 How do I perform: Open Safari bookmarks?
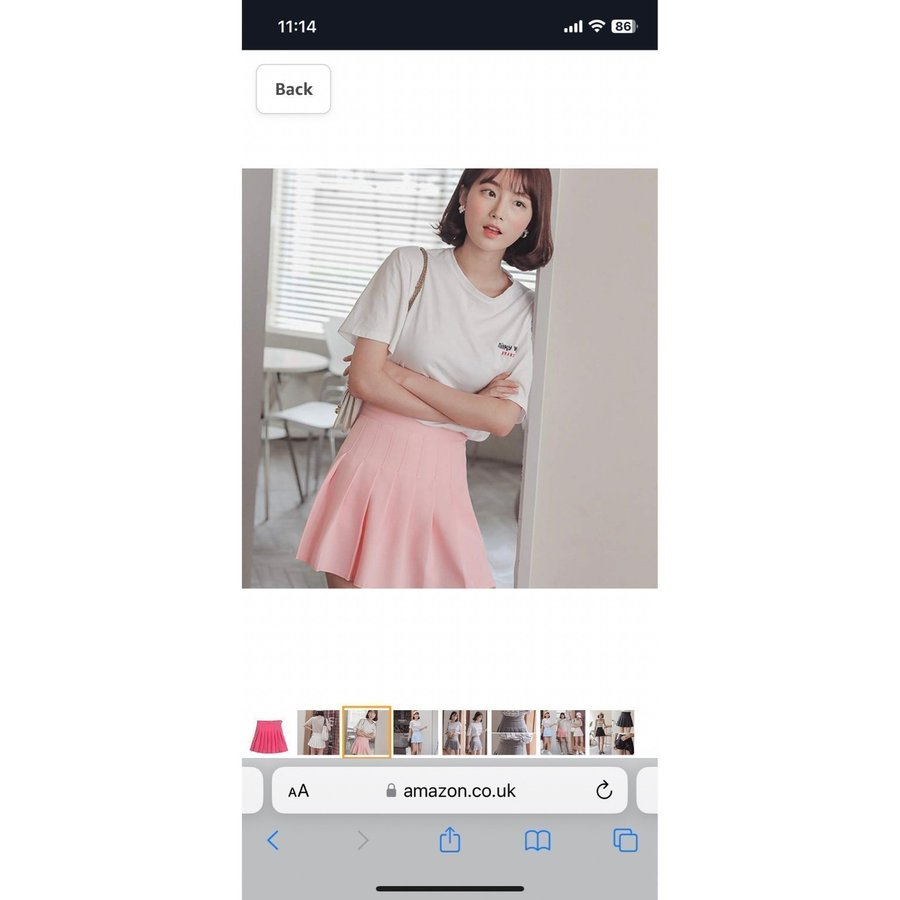538,841
